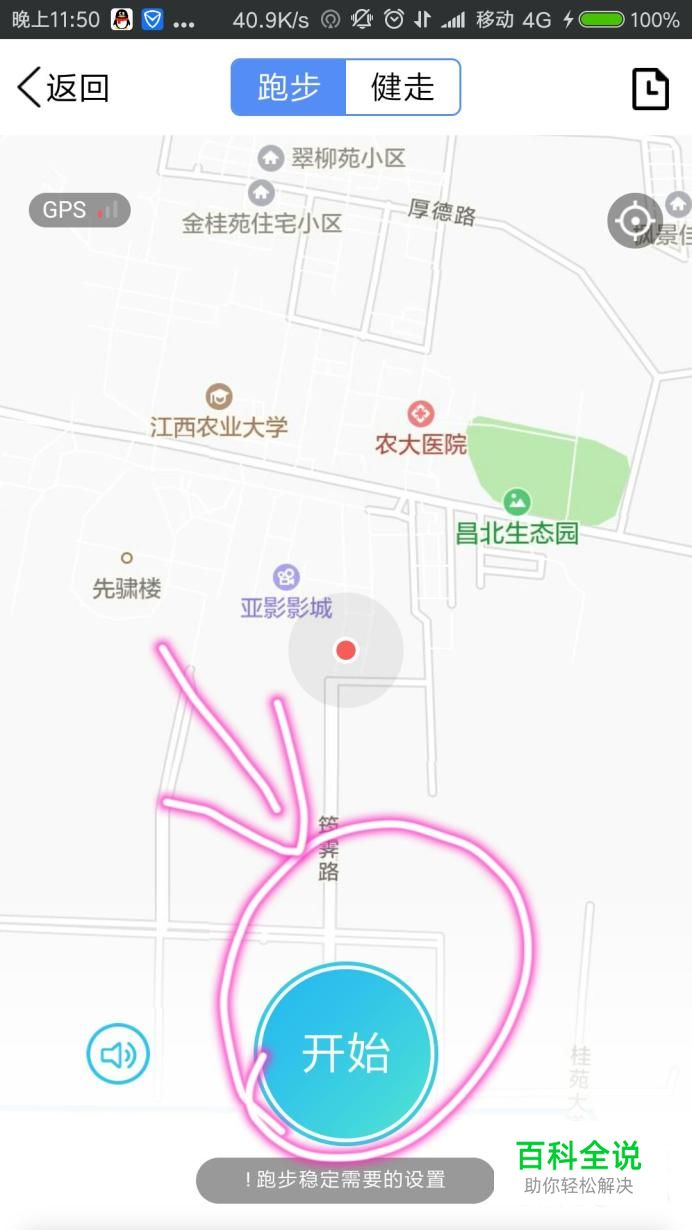Image resolution: width=692 pixels, height=1230 pixels.
Task: Switch to the 跑步 tab
Action: coord(288,87)
